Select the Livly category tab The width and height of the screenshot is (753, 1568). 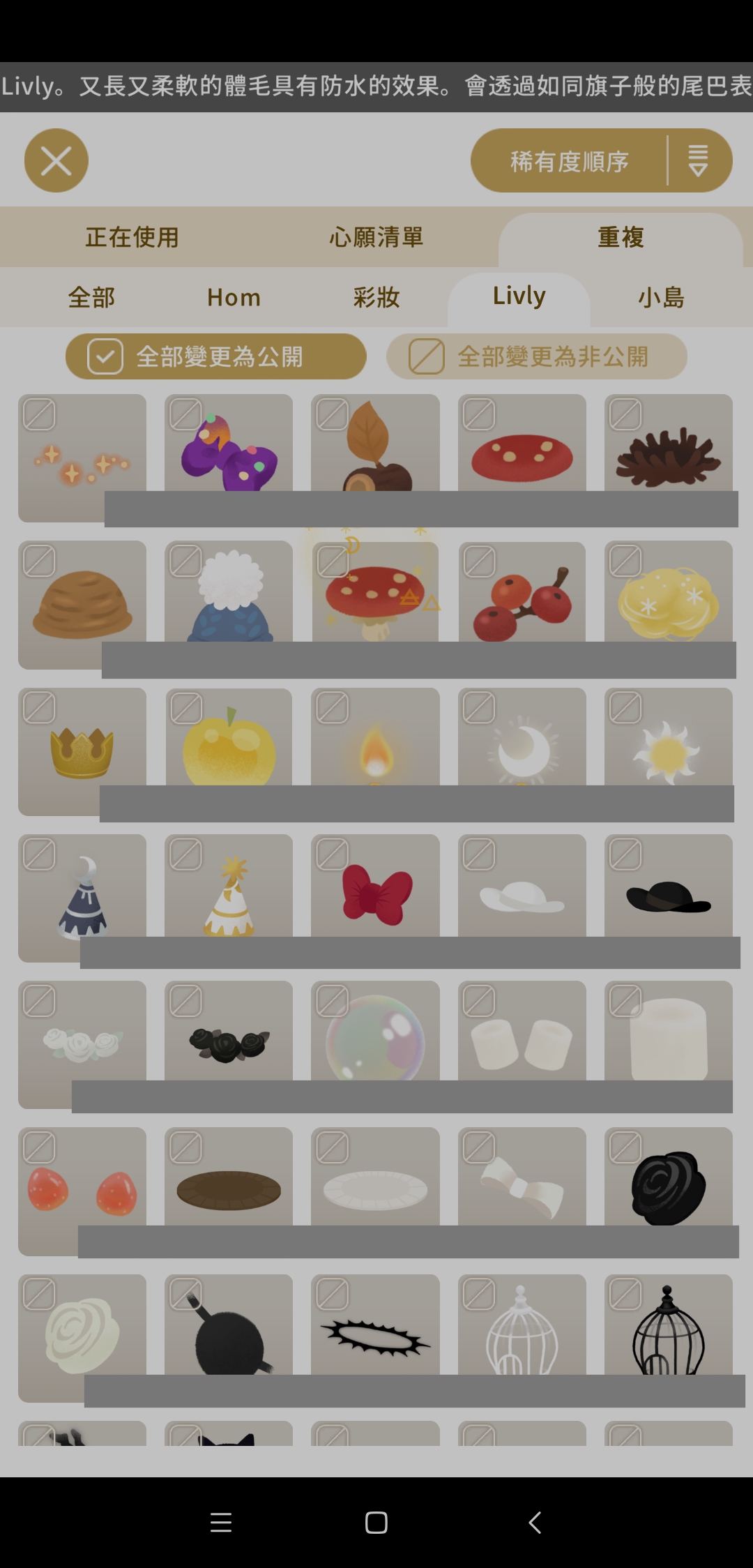coord(519,296)
